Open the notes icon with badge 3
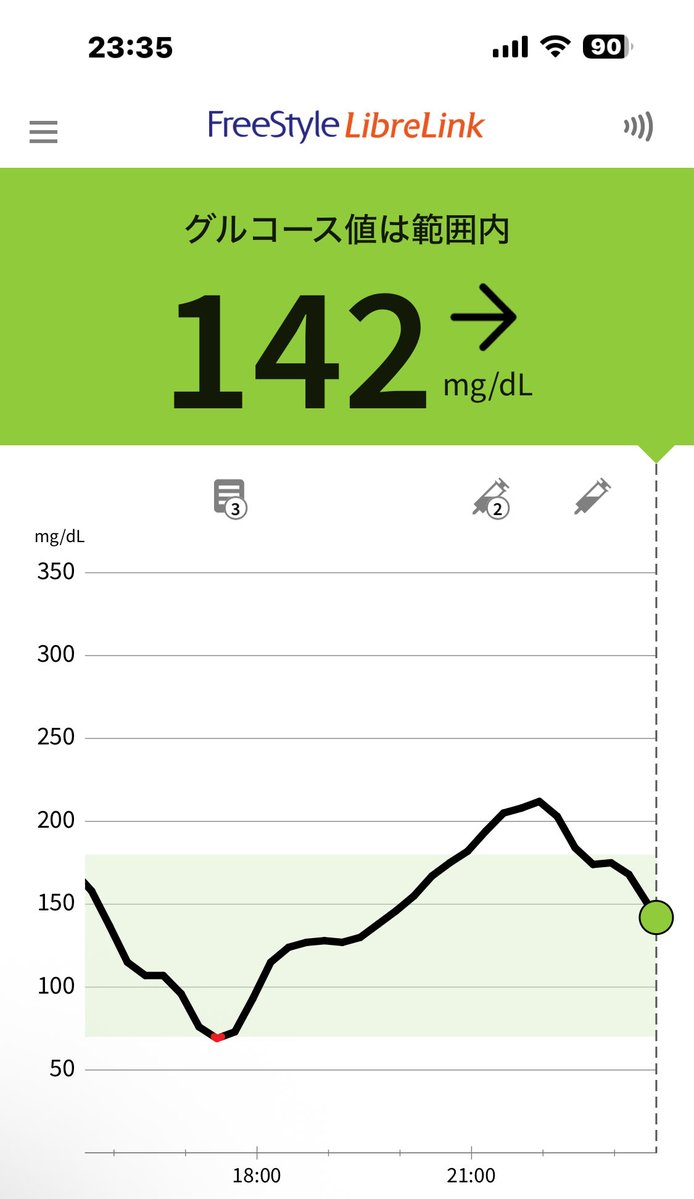 pos(230,497)
